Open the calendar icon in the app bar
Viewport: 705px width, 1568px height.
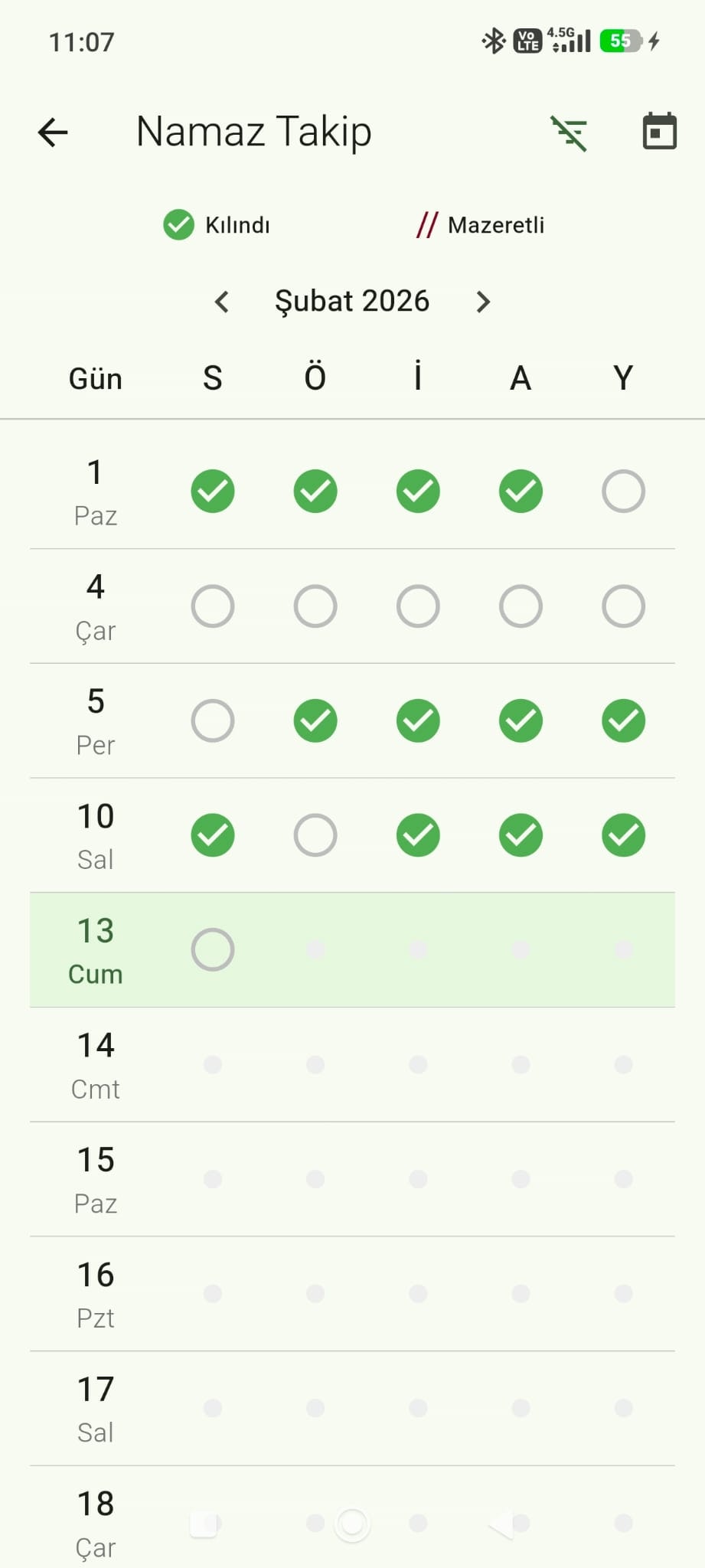pyautogui.click(x=659, y=131)
